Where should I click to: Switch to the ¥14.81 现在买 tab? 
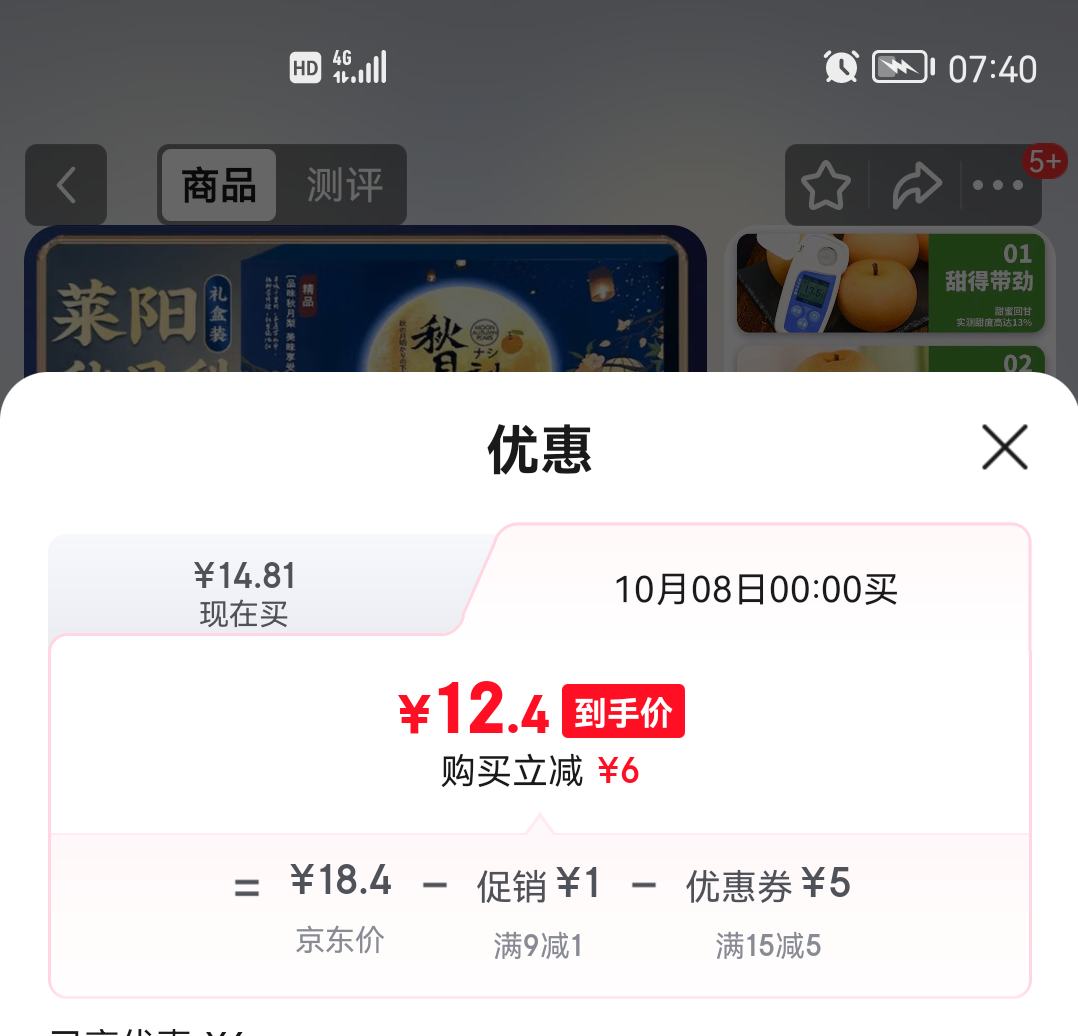pyautogui.click(x=245, y=592)
